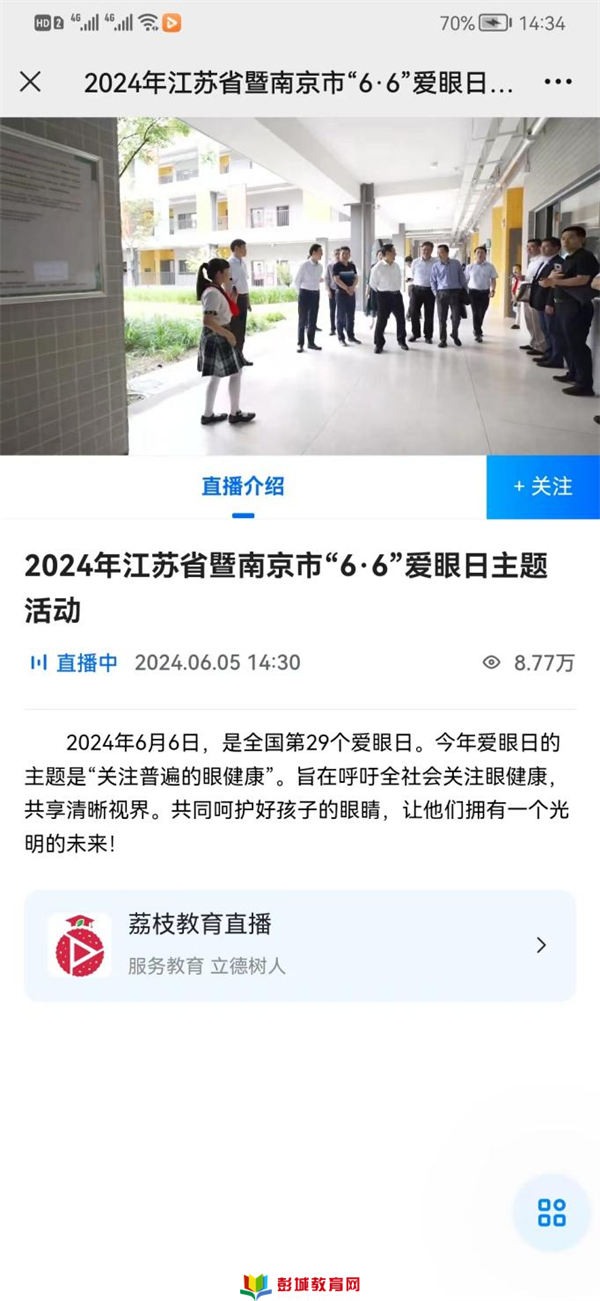Follow the channel with + 关注
The image size is (600, 1301).
[x=543, y=487]
